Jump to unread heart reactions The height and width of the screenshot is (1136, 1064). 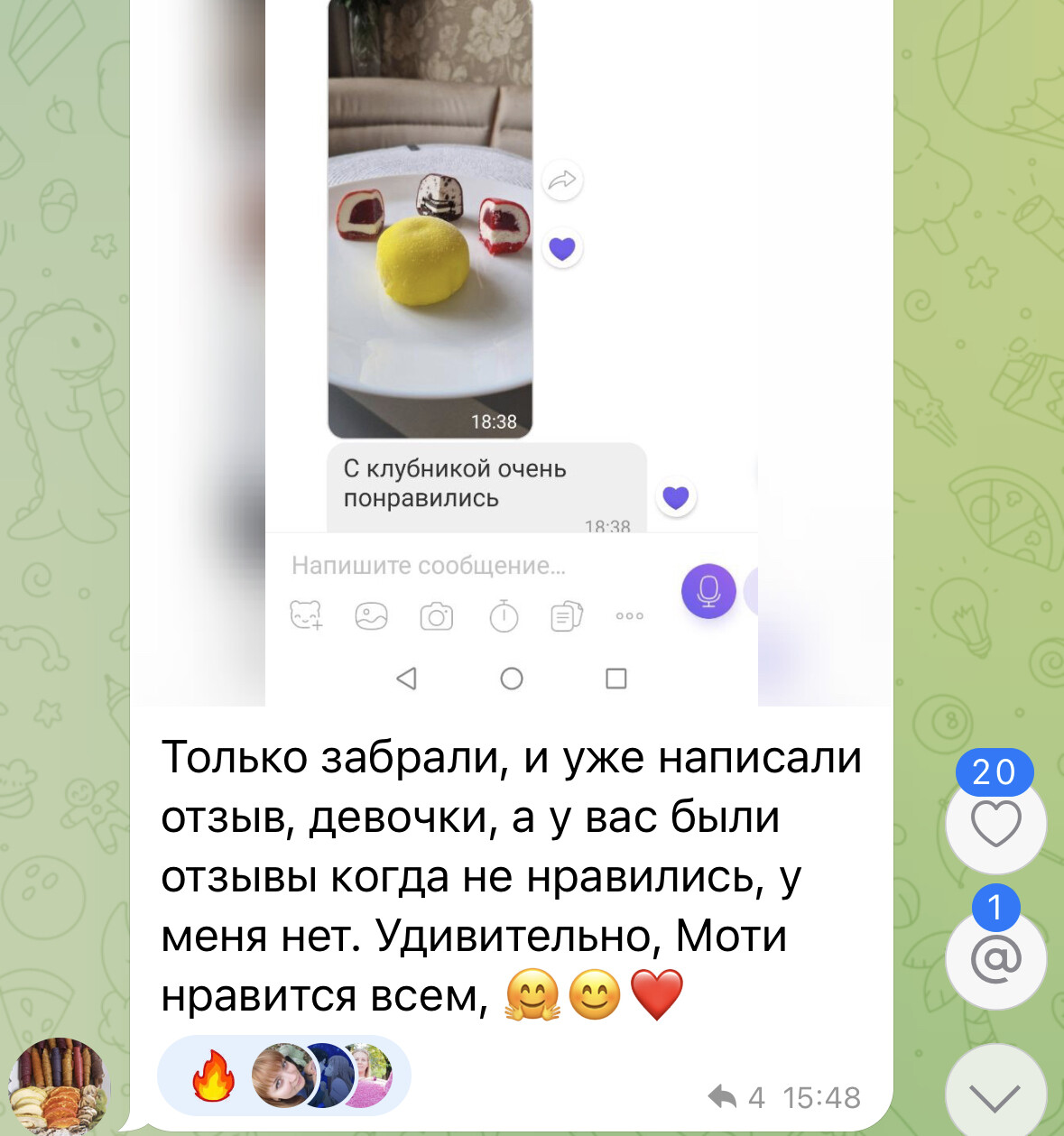(995, 823)
